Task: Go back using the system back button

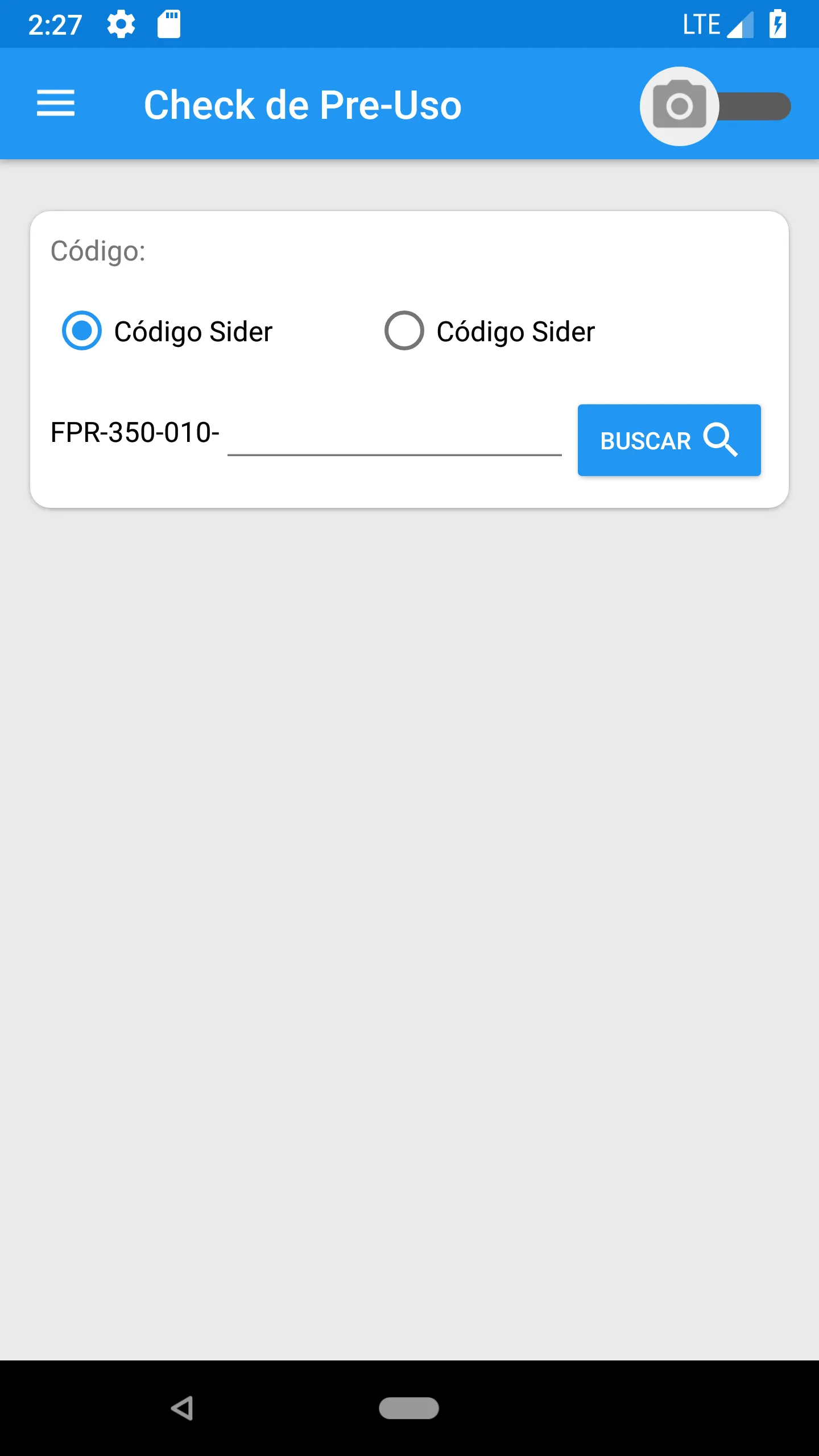Action: 183,1408
